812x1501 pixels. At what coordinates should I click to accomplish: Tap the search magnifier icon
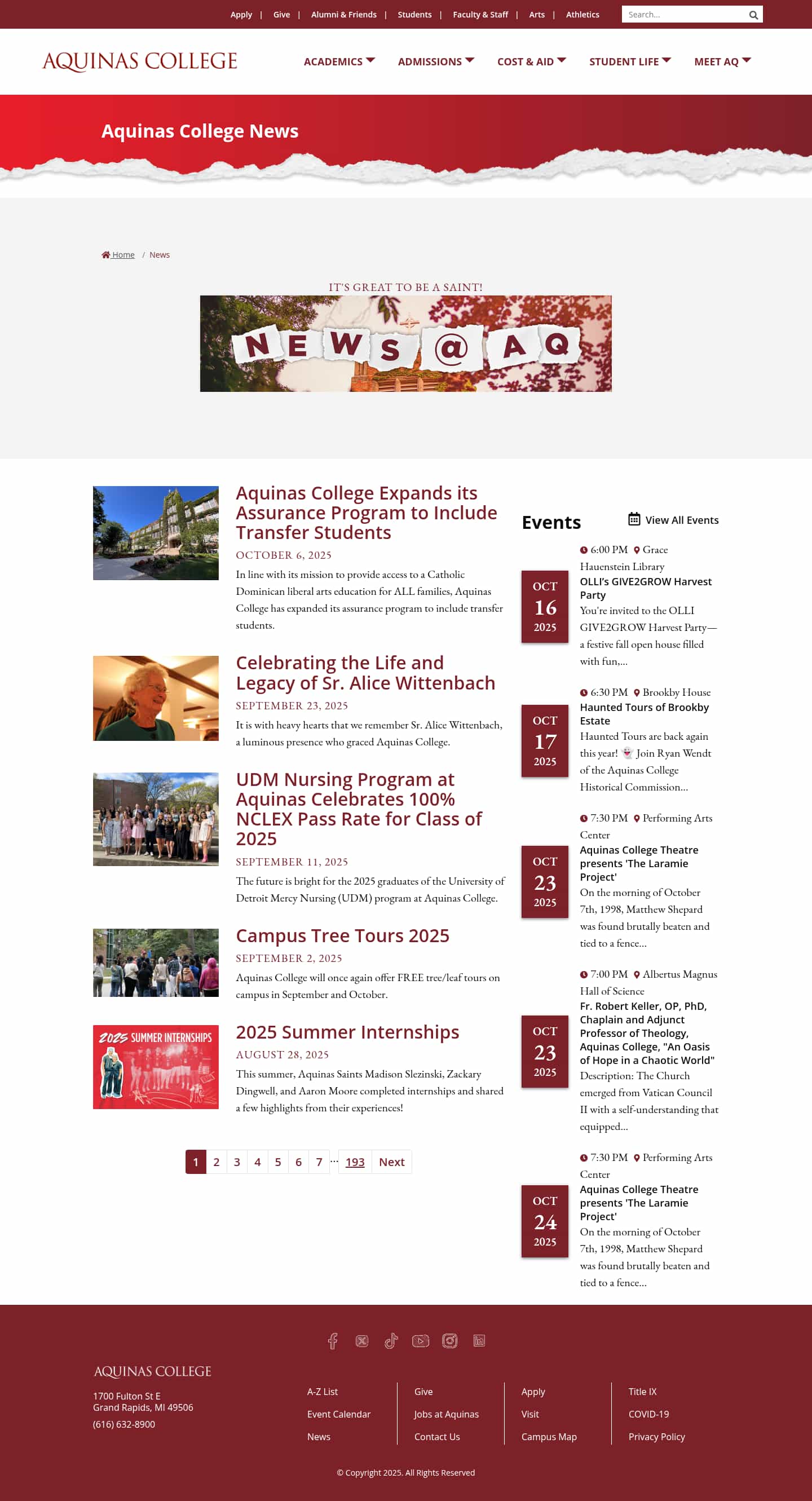point(753,15)
